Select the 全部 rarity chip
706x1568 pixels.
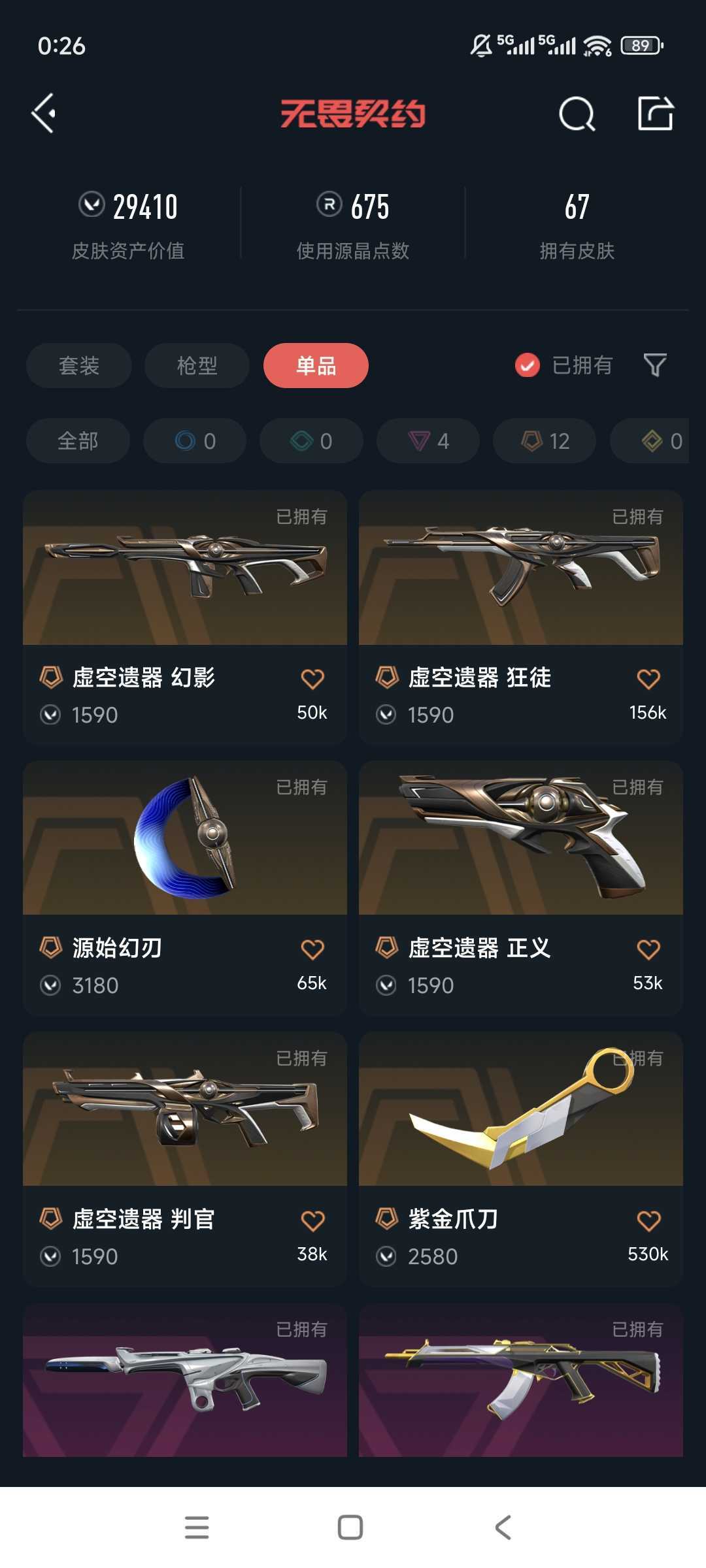pyautogui.click(x=78, y=441)
